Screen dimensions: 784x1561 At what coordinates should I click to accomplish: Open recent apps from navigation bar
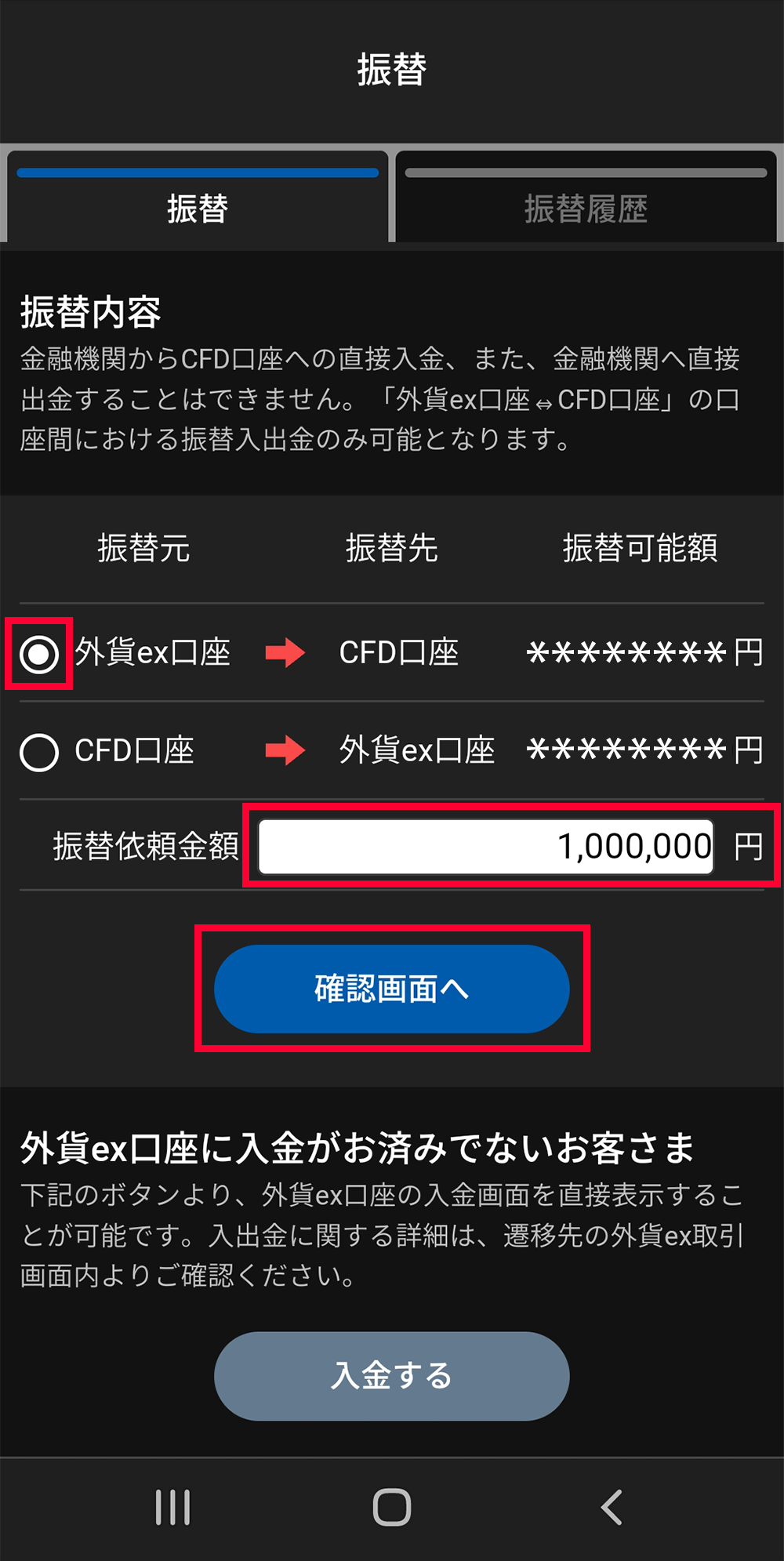point(172,1507)
